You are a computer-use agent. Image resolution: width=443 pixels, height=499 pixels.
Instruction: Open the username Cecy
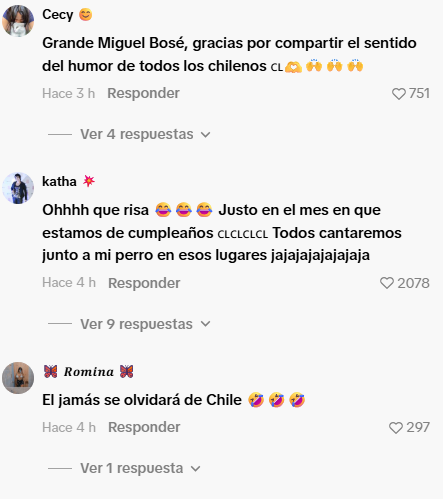coord(58,15)
